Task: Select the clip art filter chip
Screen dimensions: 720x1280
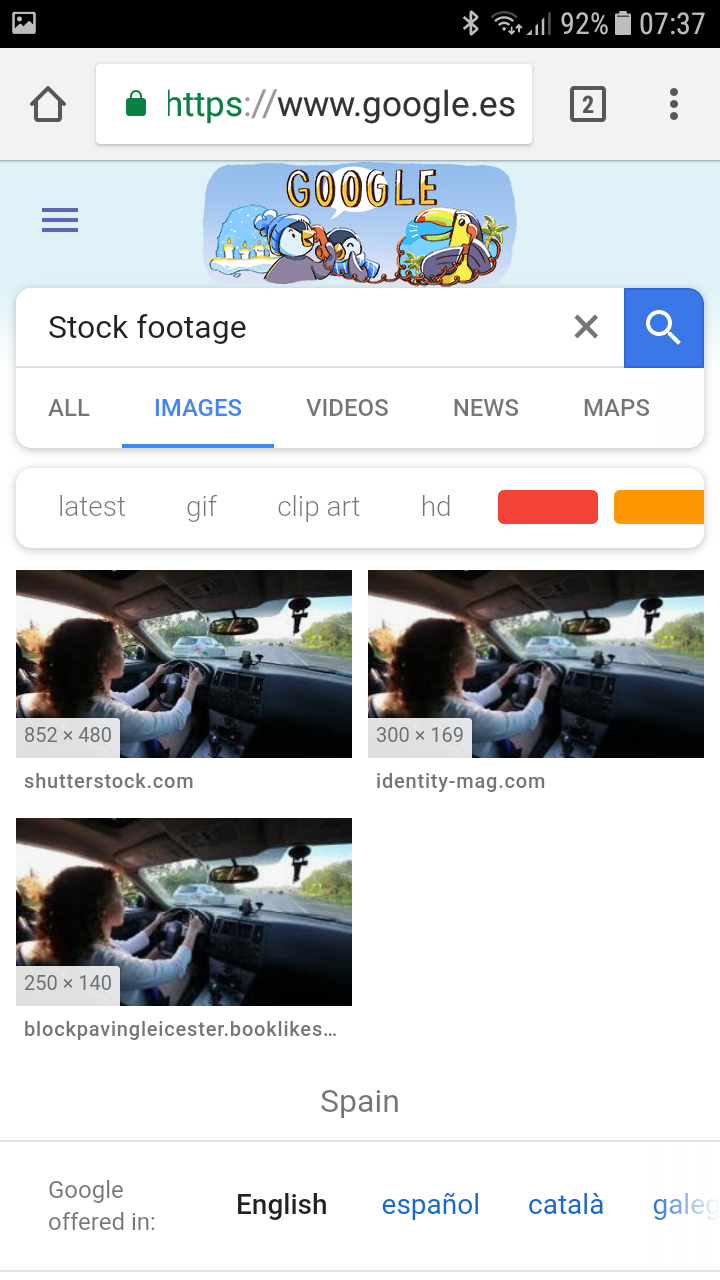Action: pos(318,507)
